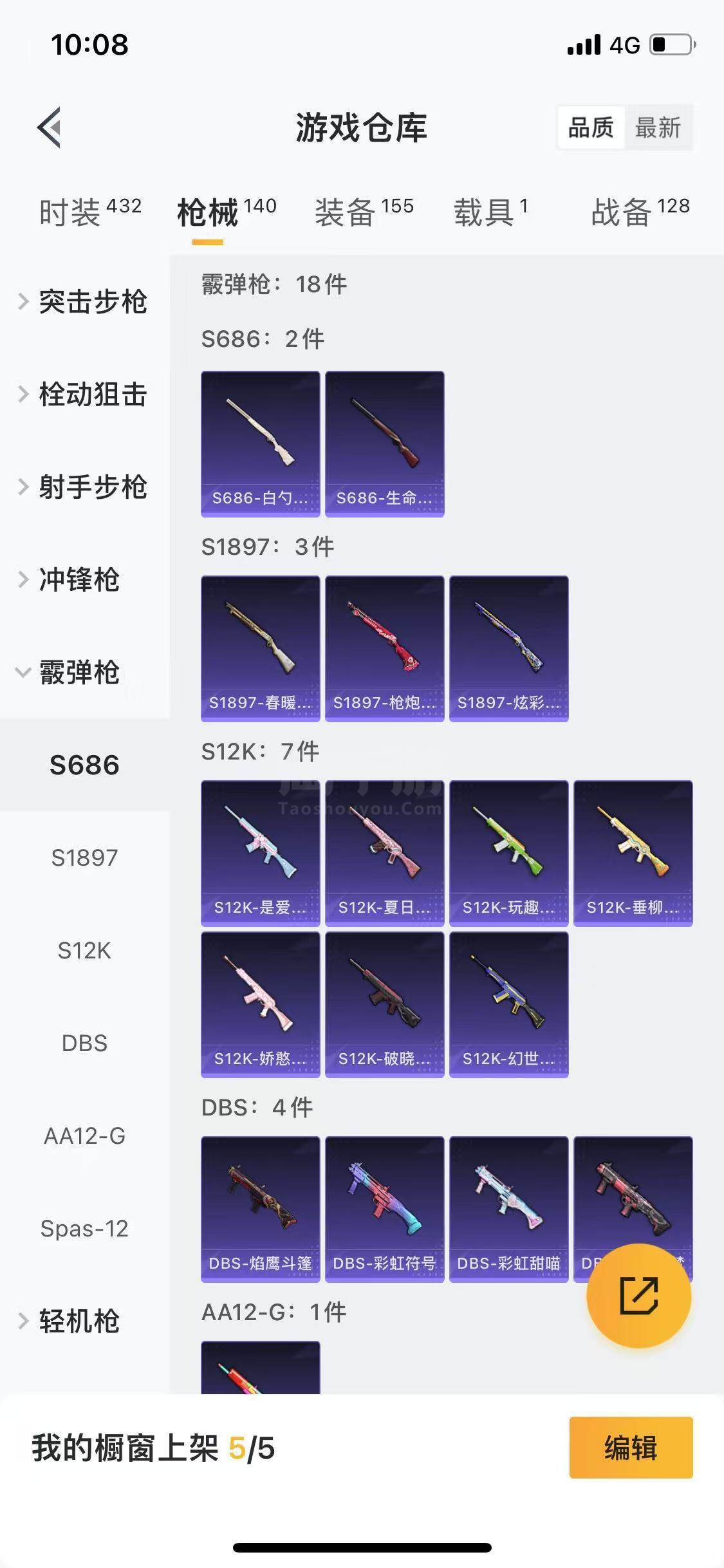Screen dimensions: 724x1568
Task: Select S12K in the sidebar
Action: click(84, 951)
